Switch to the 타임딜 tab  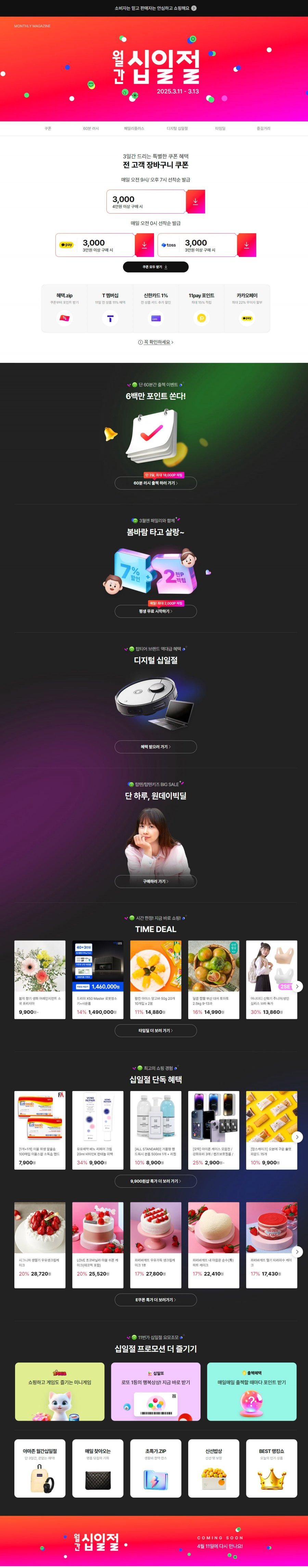point(220,128)
